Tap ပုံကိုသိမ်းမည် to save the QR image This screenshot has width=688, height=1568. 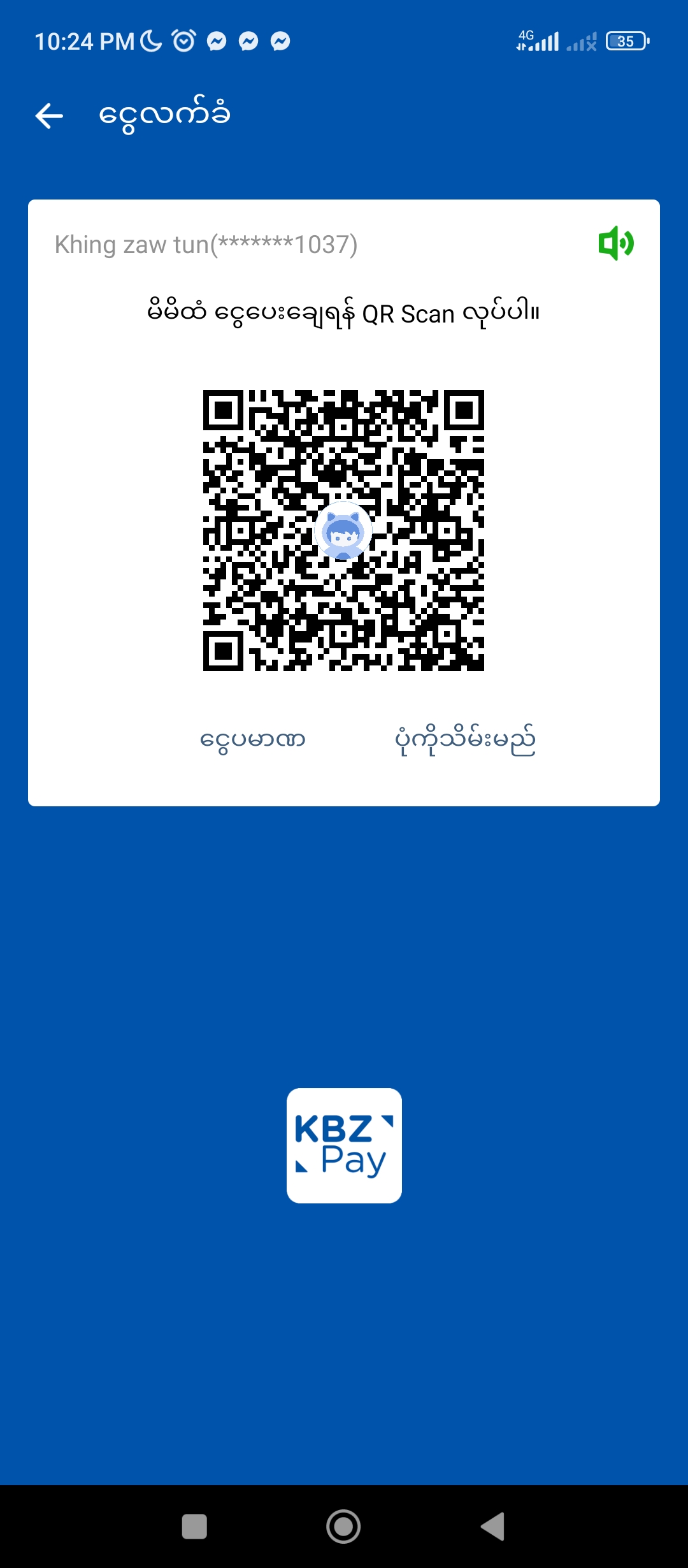point(465,739)
